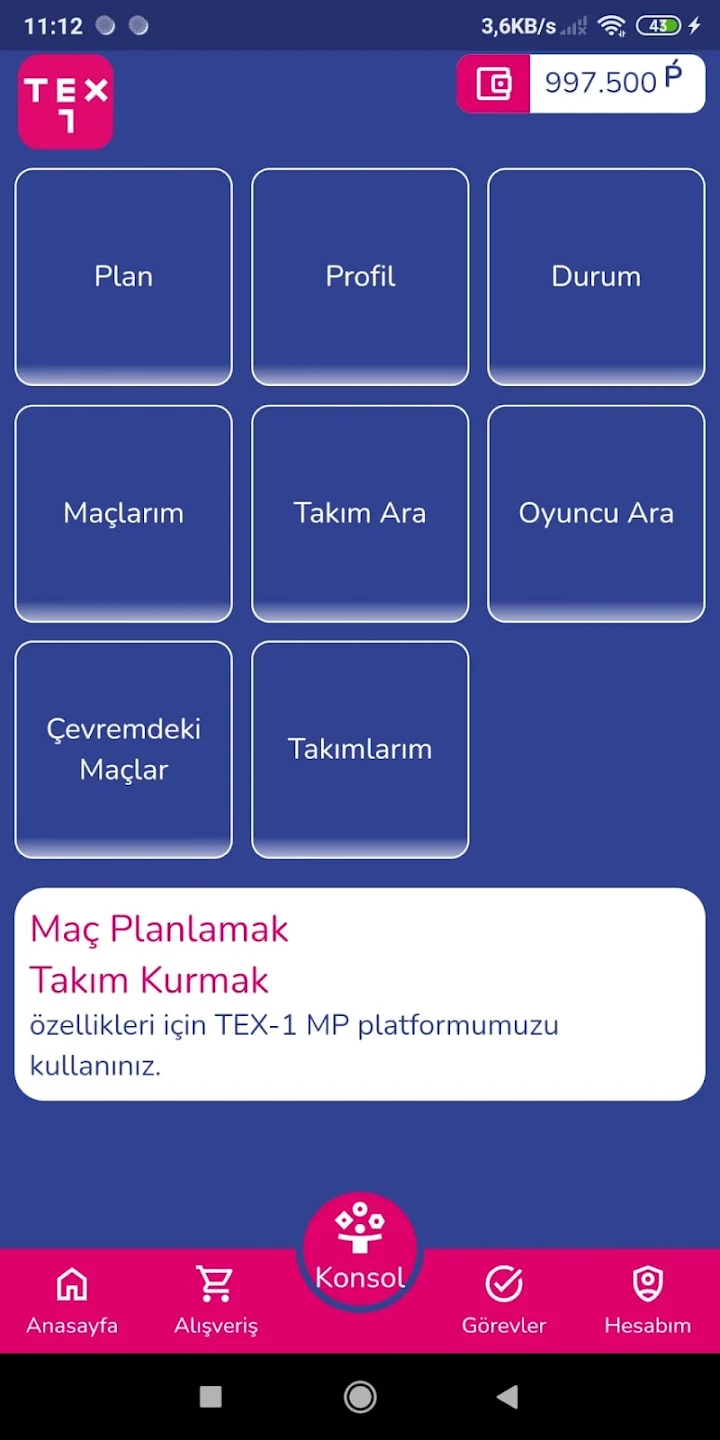
Task: Tap the Maç Planlamak link text
Action: coord(159,929)
